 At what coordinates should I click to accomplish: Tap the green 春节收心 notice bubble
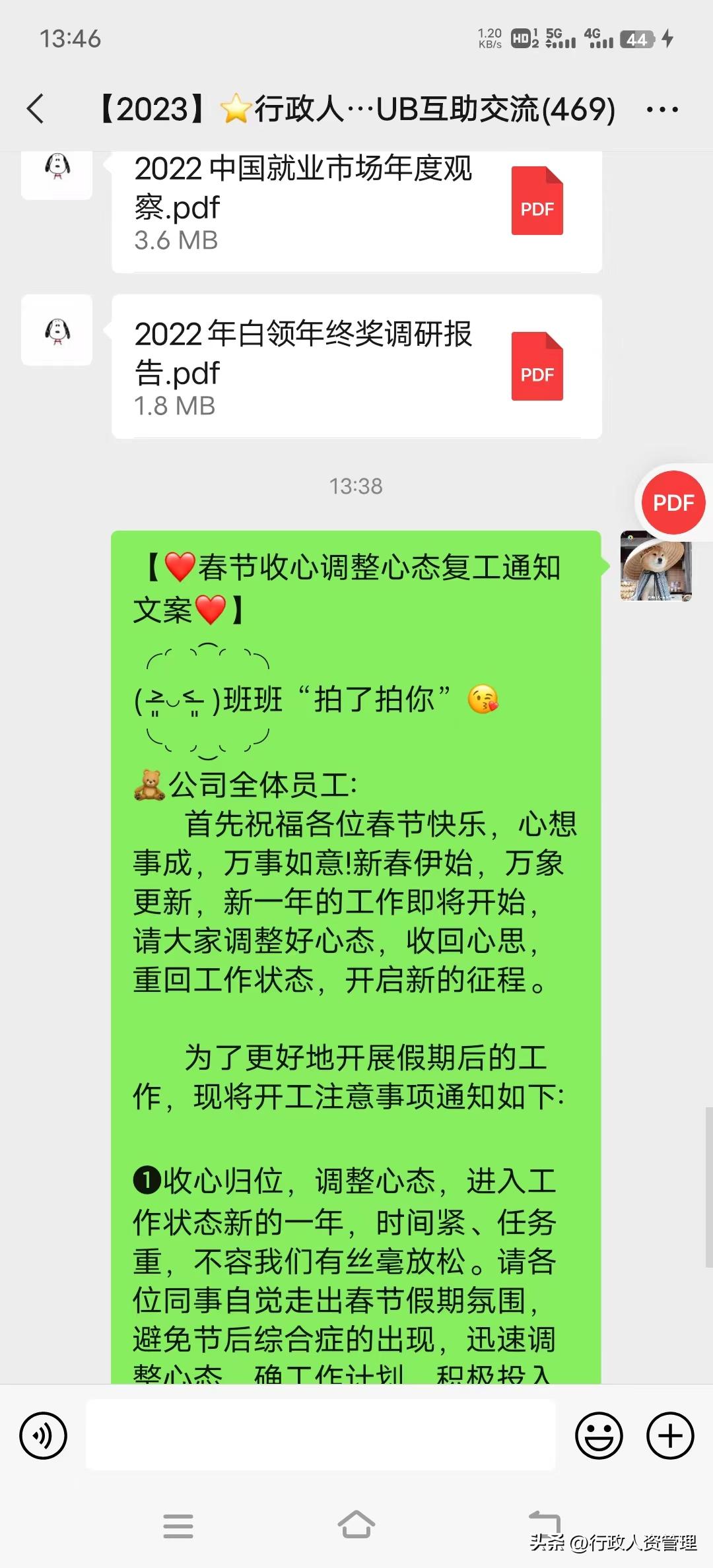(356, 924)
